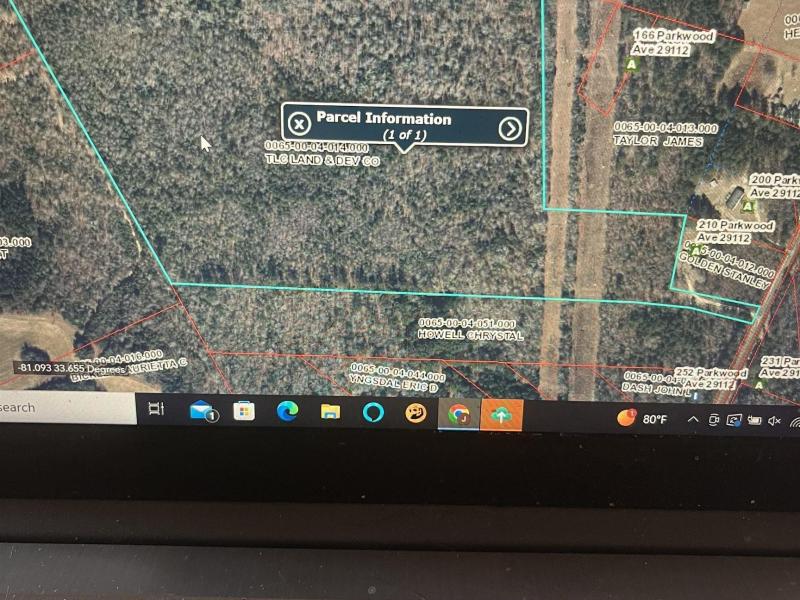Open the green cloud upload app

(501, 415)
